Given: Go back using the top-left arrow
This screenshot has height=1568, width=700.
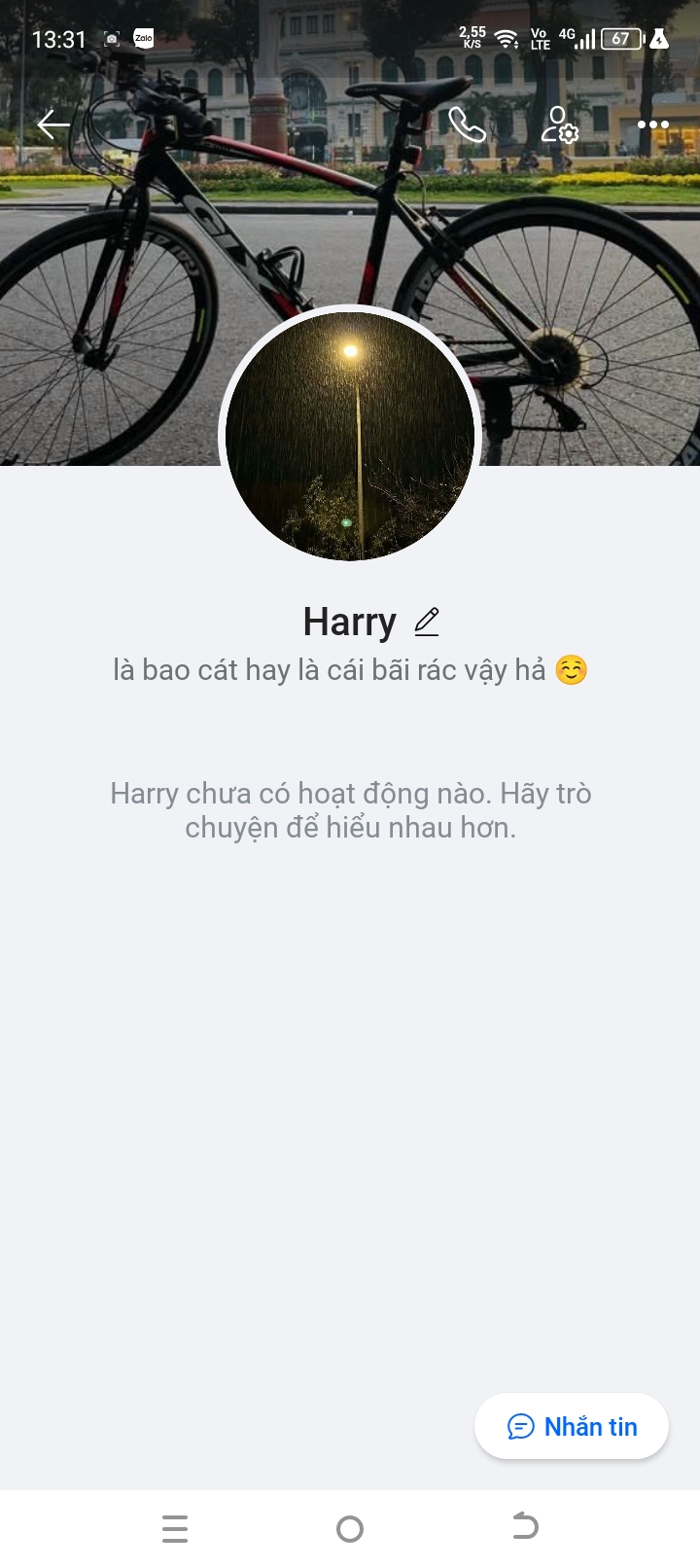Looking at the screenshot, I should (x=52, y=125).
